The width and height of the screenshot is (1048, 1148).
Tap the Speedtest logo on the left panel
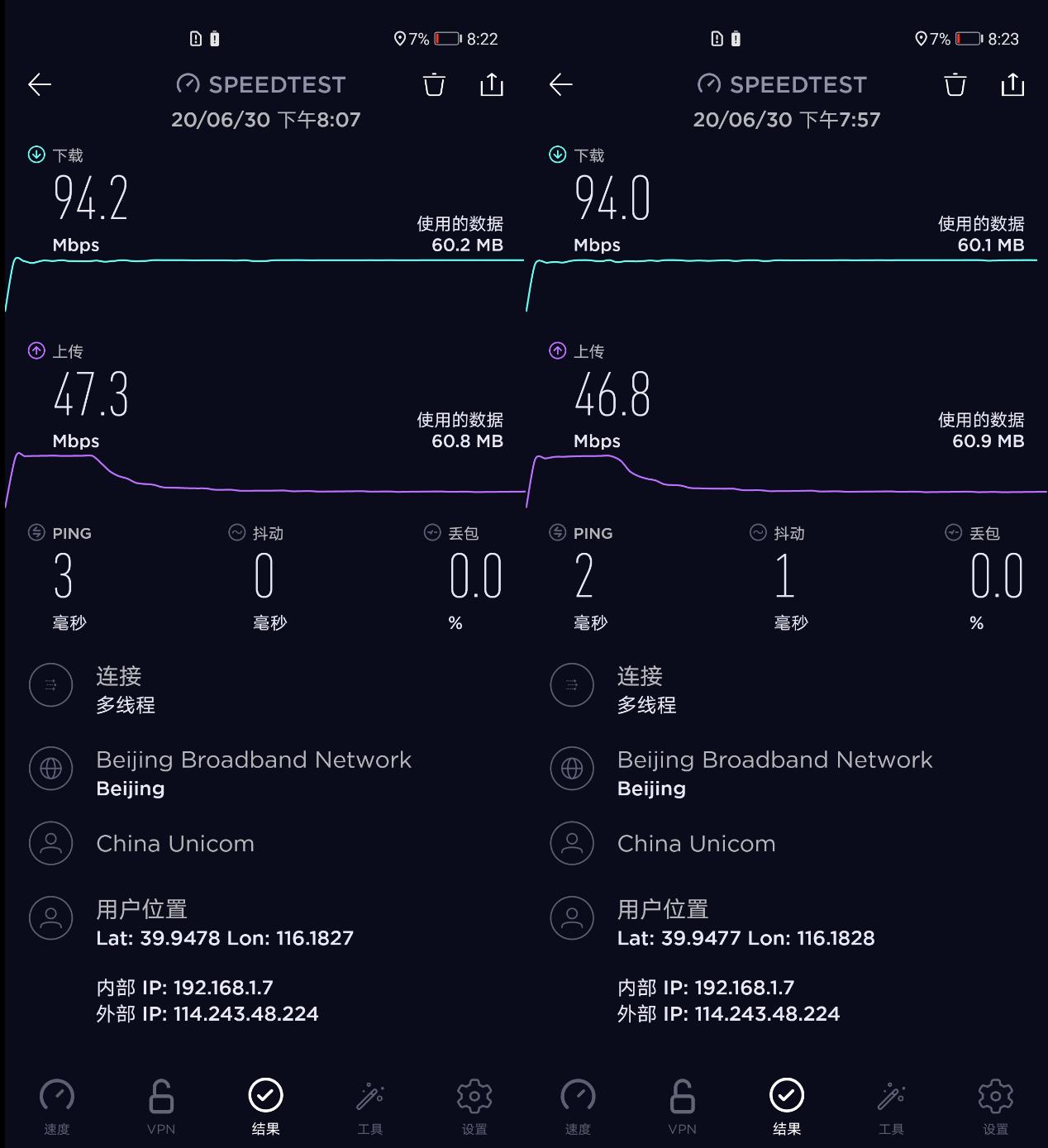[x=261, y=83]
